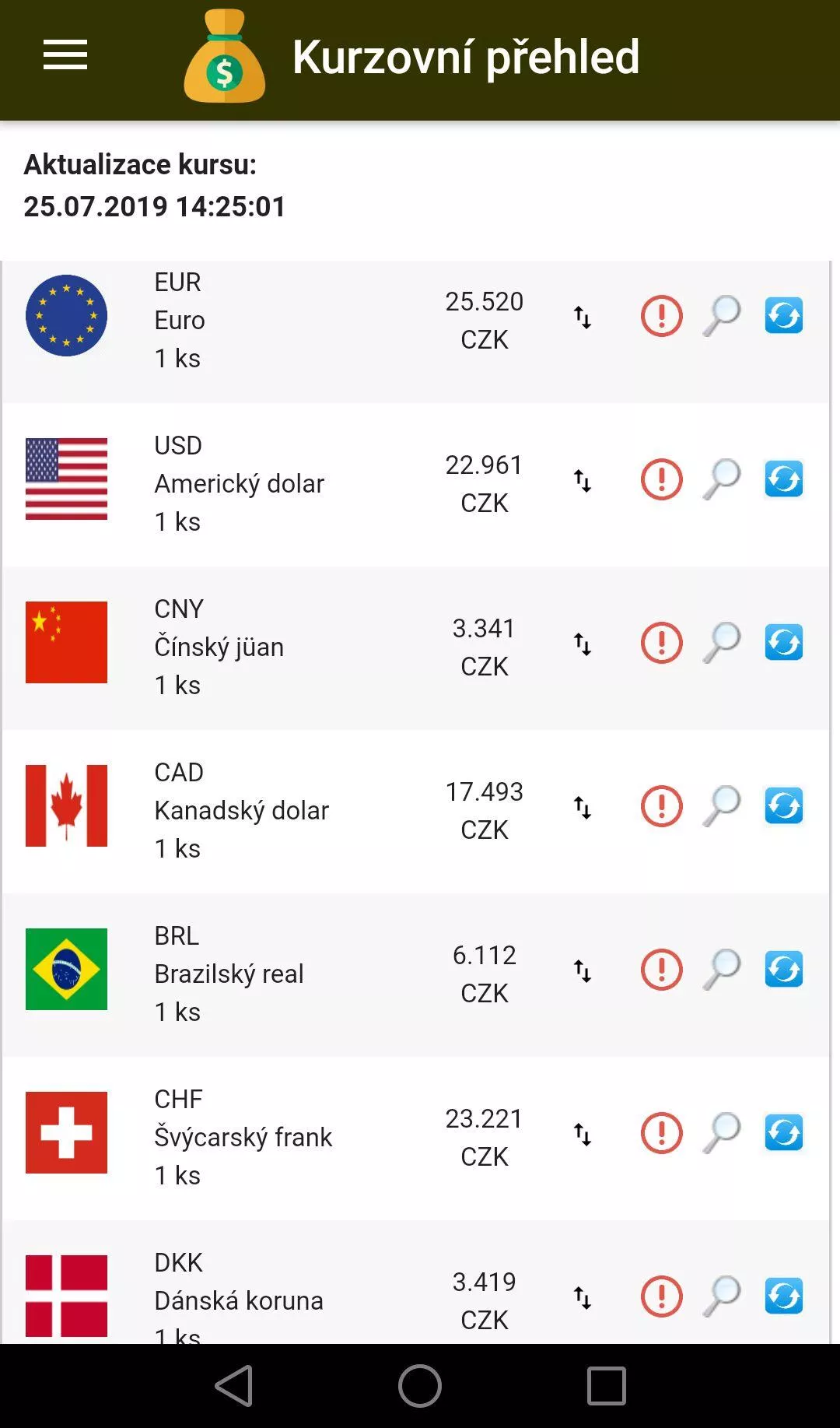Go back using the system back button
The width and height of the screenshot is (840, 1428).
233,1386
